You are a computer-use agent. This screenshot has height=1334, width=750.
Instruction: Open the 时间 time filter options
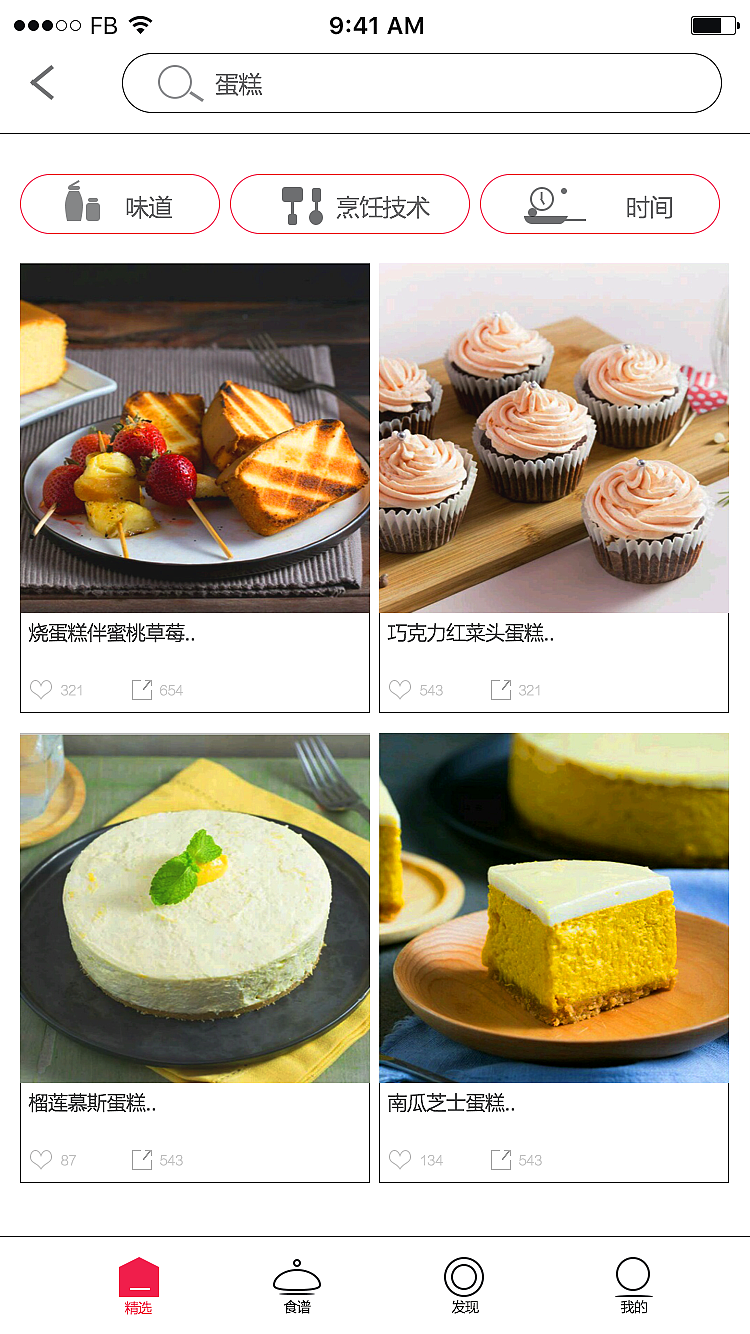click(x=600, y=204)
